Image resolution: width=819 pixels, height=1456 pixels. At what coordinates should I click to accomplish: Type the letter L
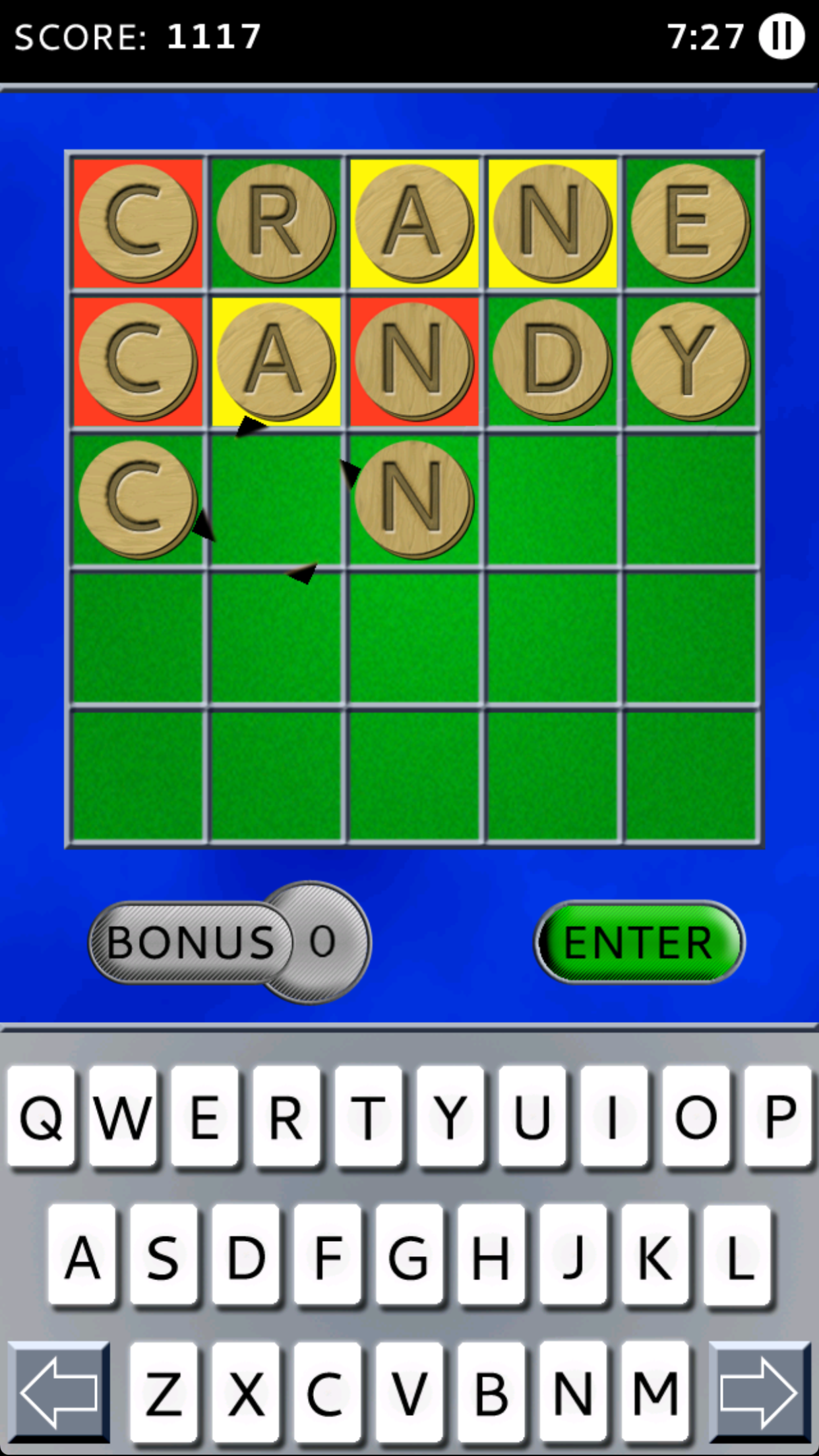[737, 1256]
